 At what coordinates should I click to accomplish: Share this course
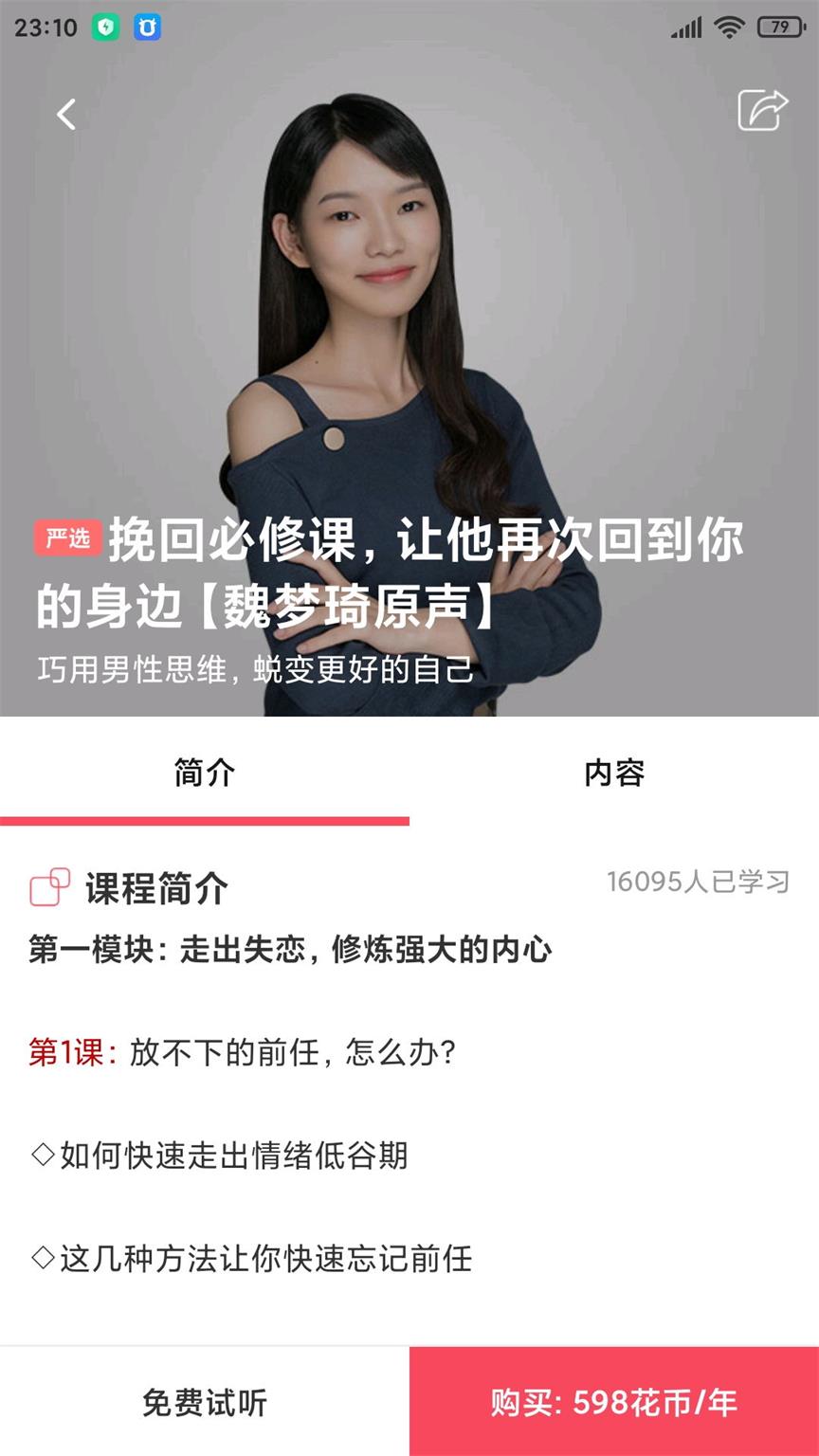coord(762,111)
